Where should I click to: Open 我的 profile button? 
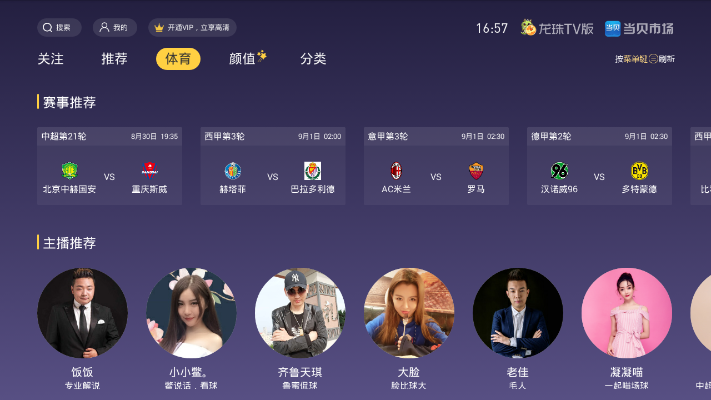(115, 28)
